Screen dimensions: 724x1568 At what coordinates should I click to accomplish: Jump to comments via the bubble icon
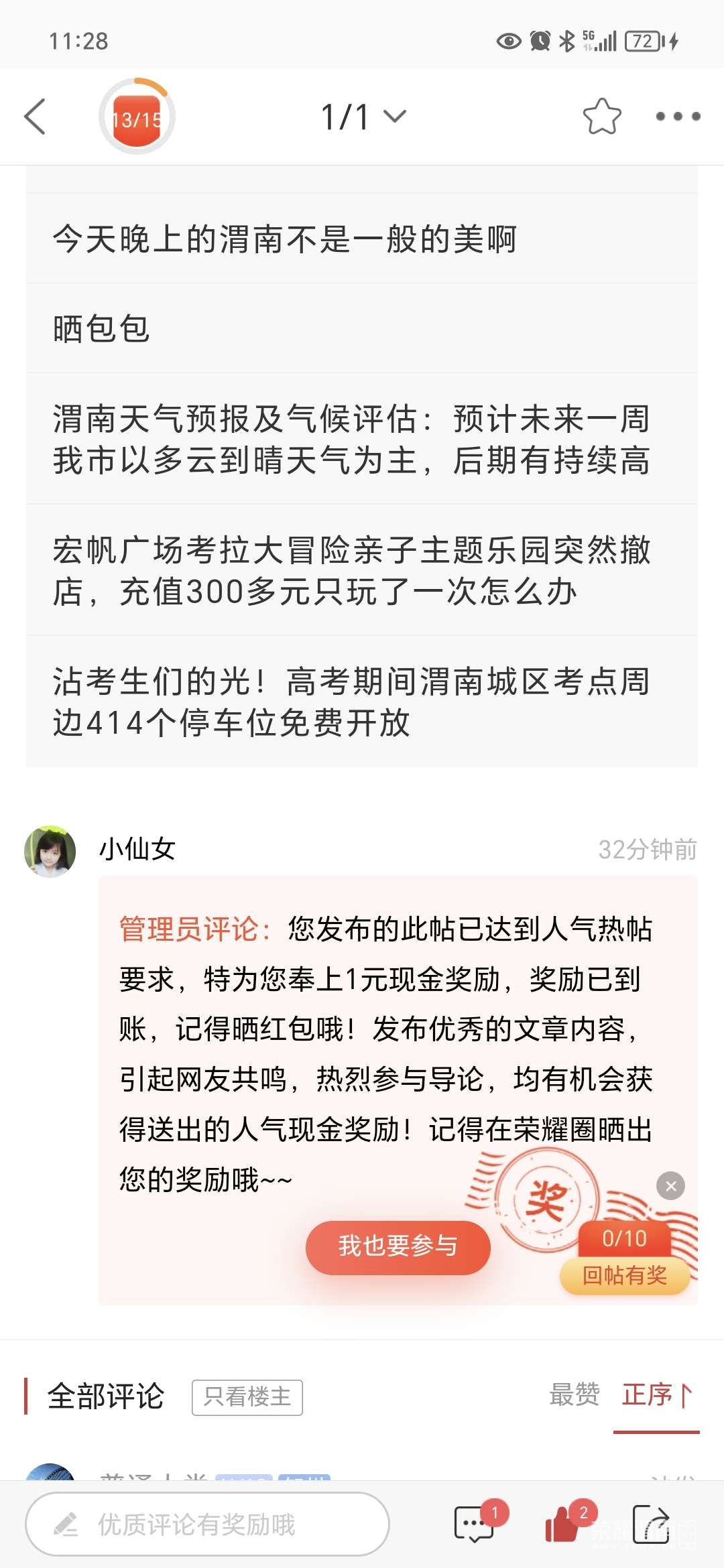tap(475, 1524)
